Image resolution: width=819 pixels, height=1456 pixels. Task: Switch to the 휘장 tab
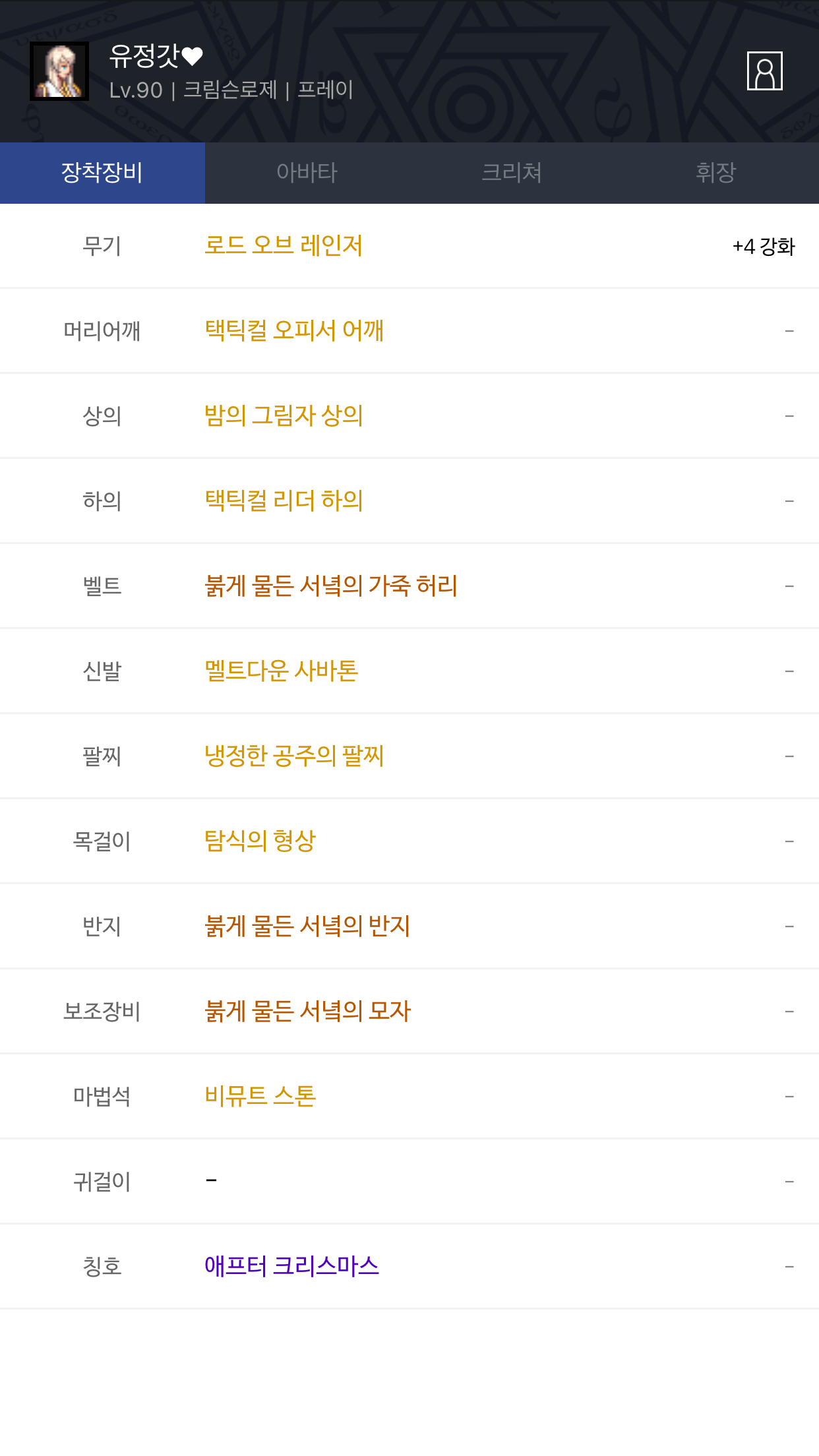716,173
